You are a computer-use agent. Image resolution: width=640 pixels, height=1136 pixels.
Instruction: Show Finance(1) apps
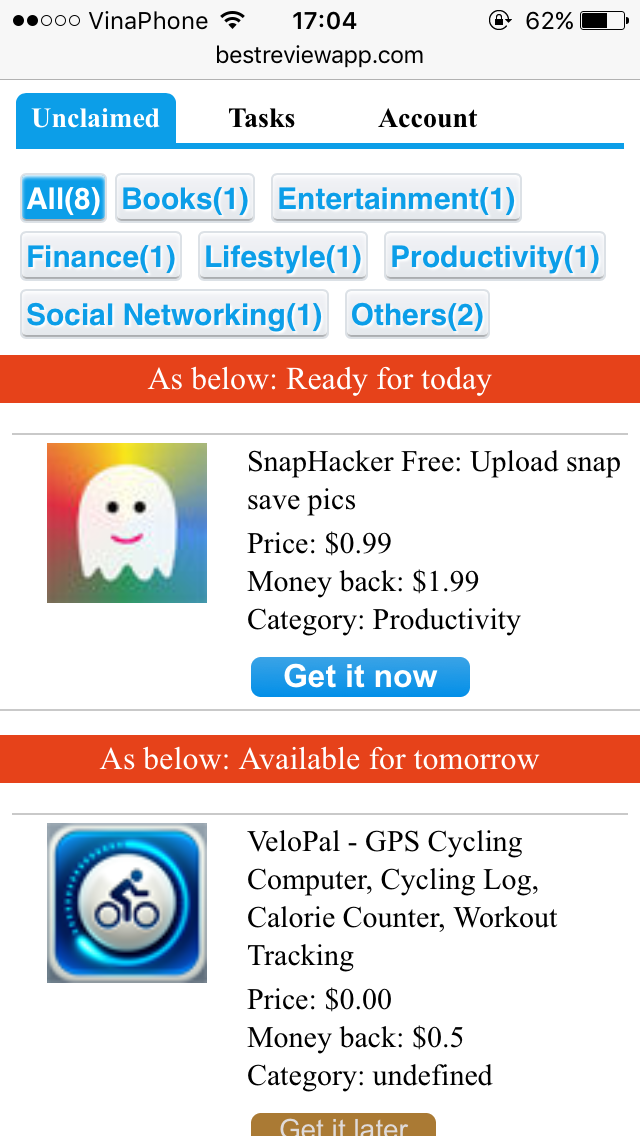click(x=101, y=256)
